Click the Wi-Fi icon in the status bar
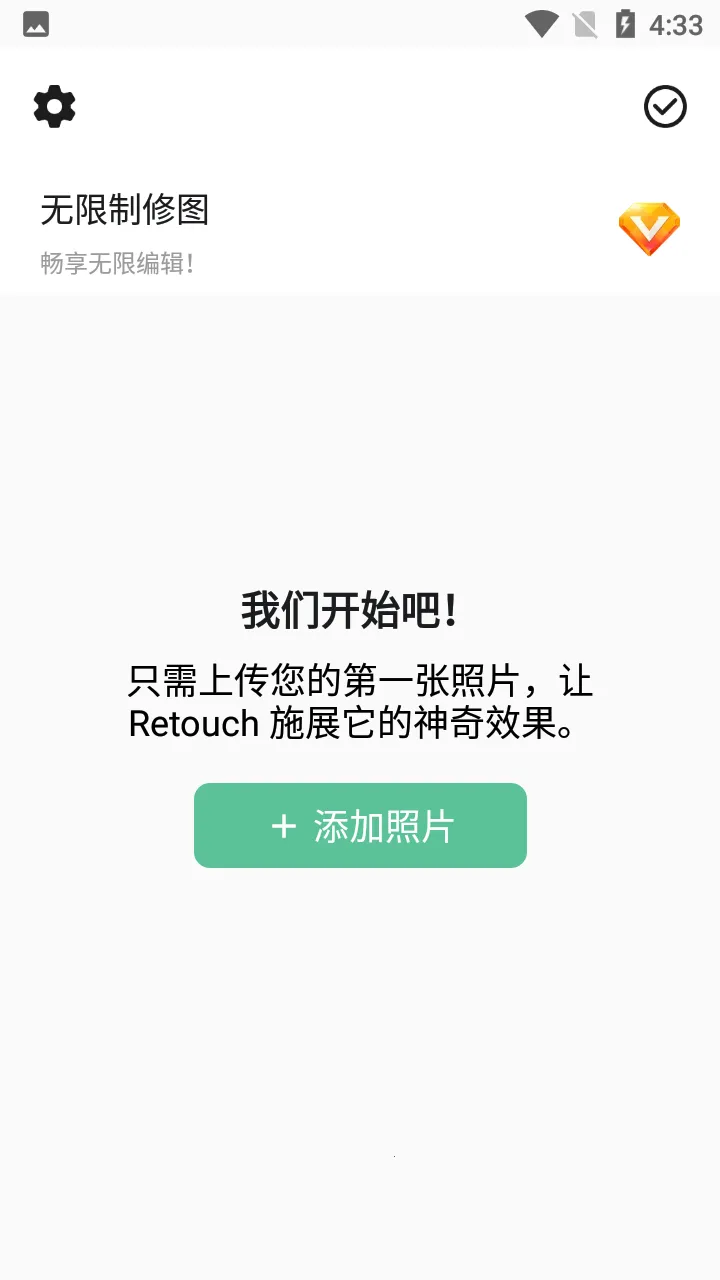 (542, 22)
